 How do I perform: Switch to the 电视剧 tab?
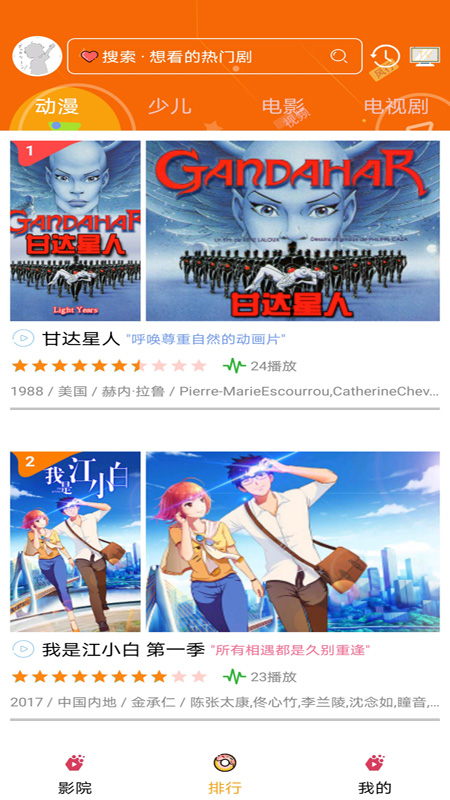(x=396, y=107)
